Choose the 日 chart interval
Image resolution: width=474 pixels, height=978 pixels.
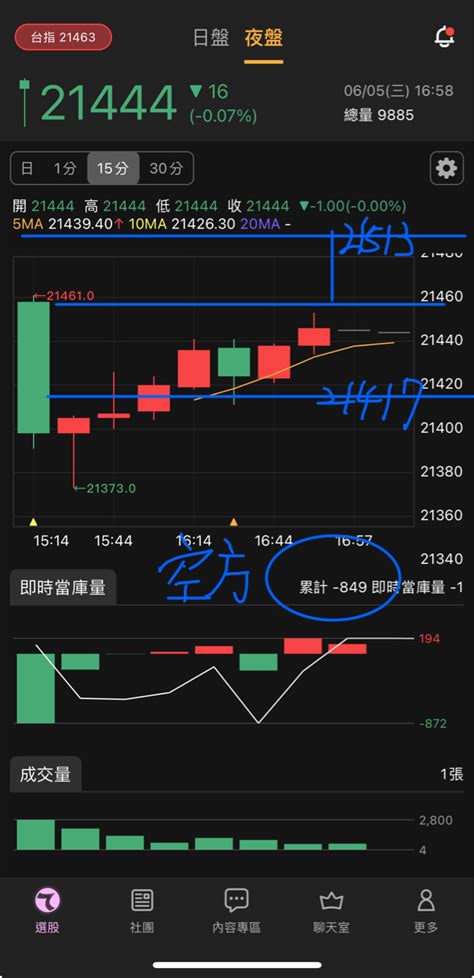tap(27, 168)
